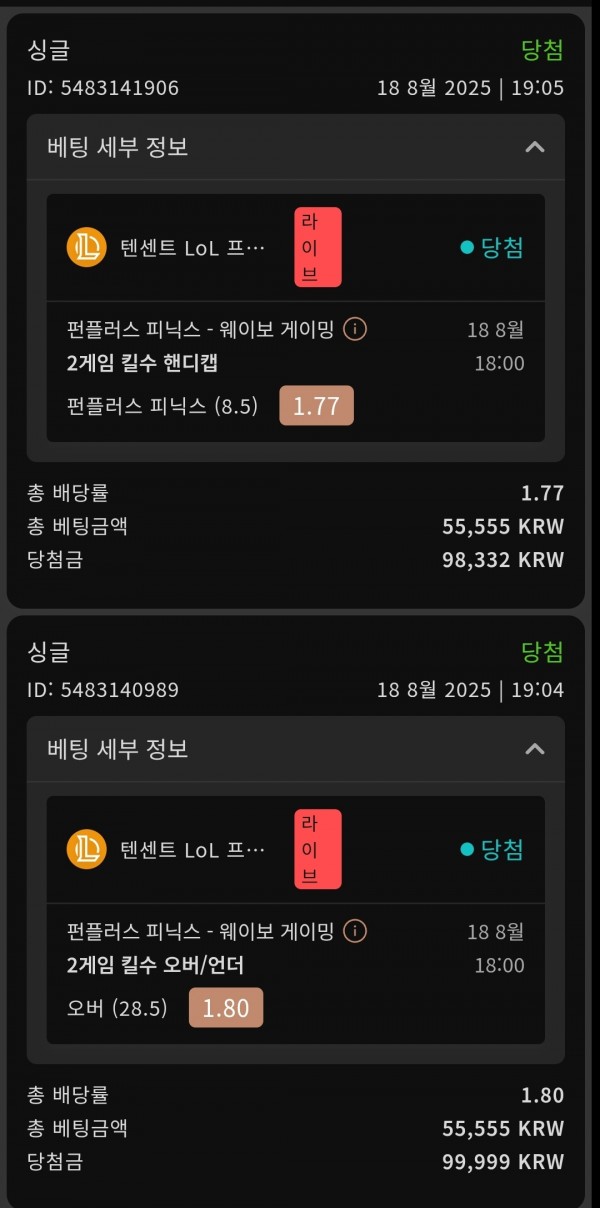Open the match row with the 1.80 odds
This screenshot has height=1208, width=600.
[x=296, y=974]
